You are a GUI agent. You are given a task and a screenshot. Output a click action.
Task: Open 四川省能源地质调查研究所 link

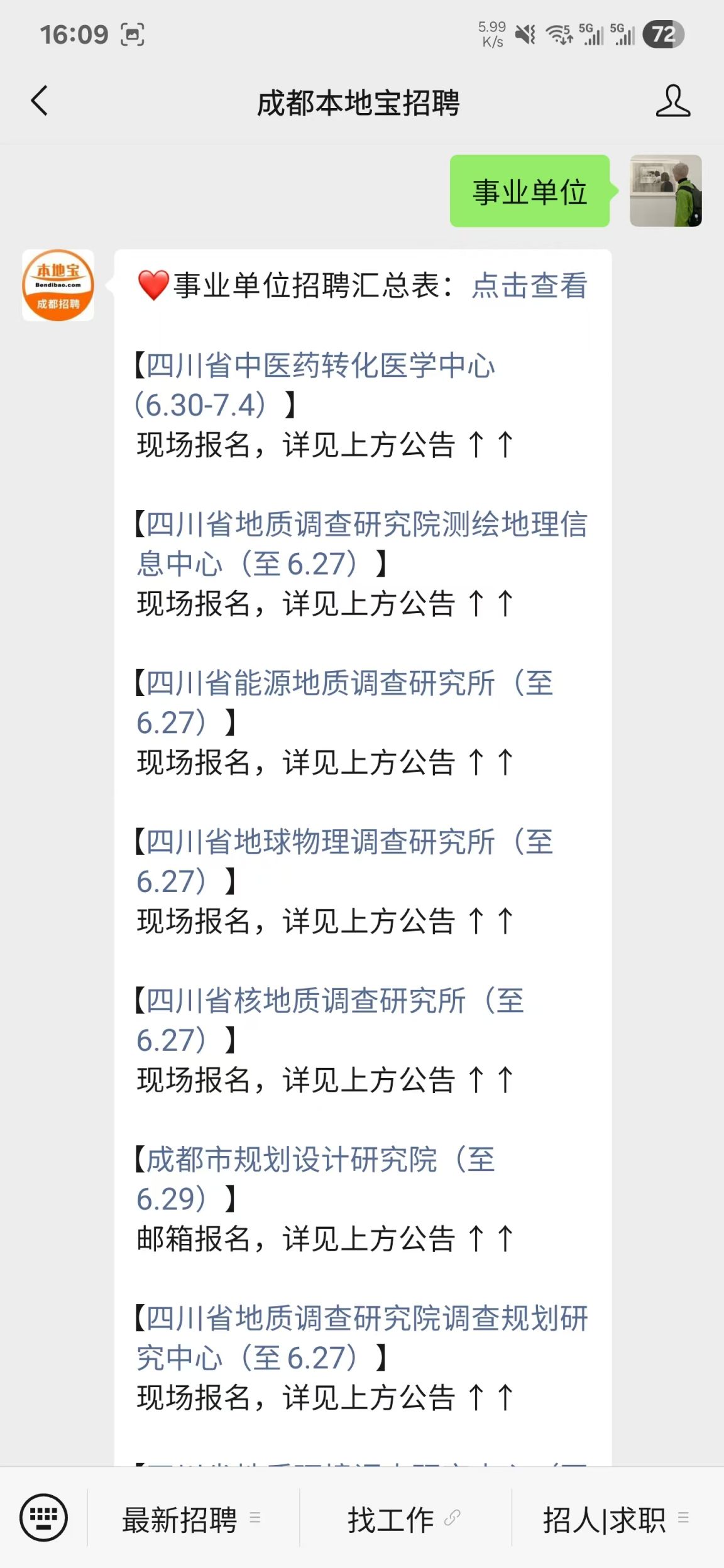pos(344,702)
